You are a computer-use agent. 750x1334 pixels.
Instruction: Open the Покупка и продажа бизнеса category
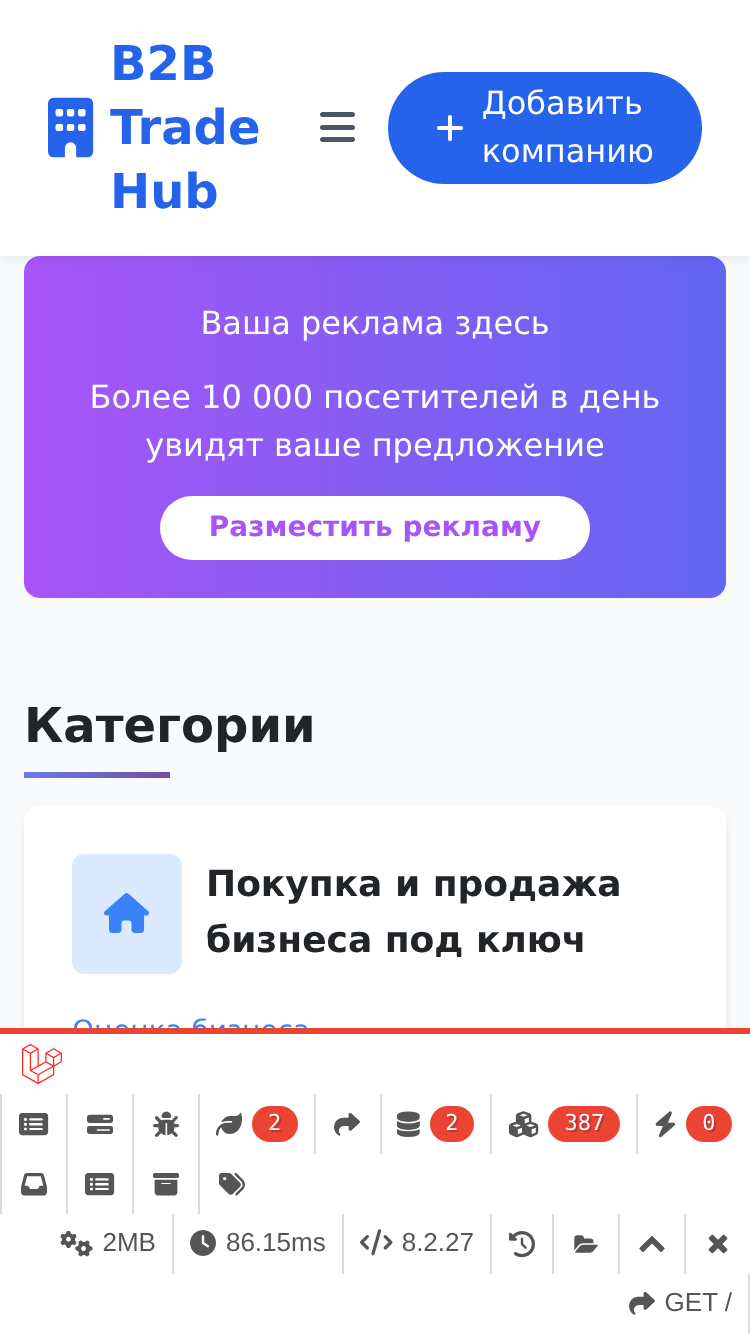[x=413, y=912]
